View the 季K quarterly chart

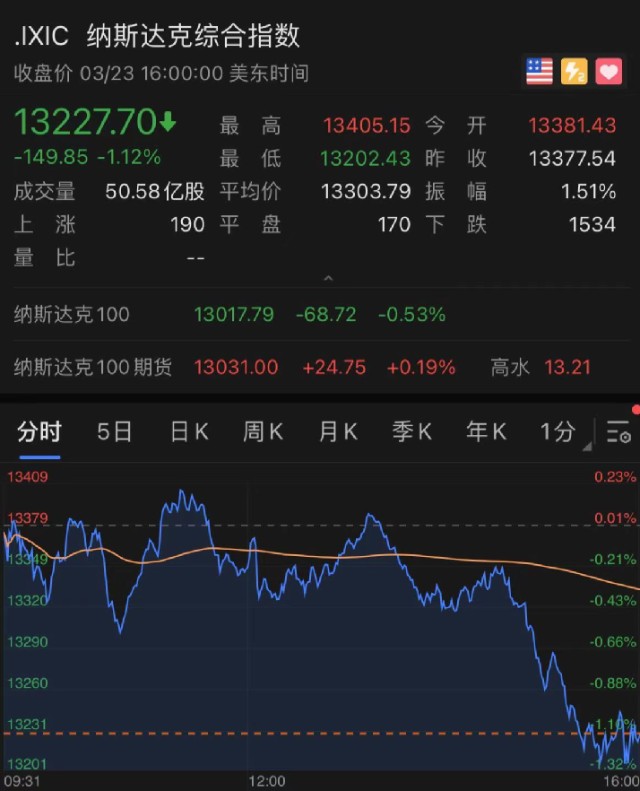tap(412, 432)
